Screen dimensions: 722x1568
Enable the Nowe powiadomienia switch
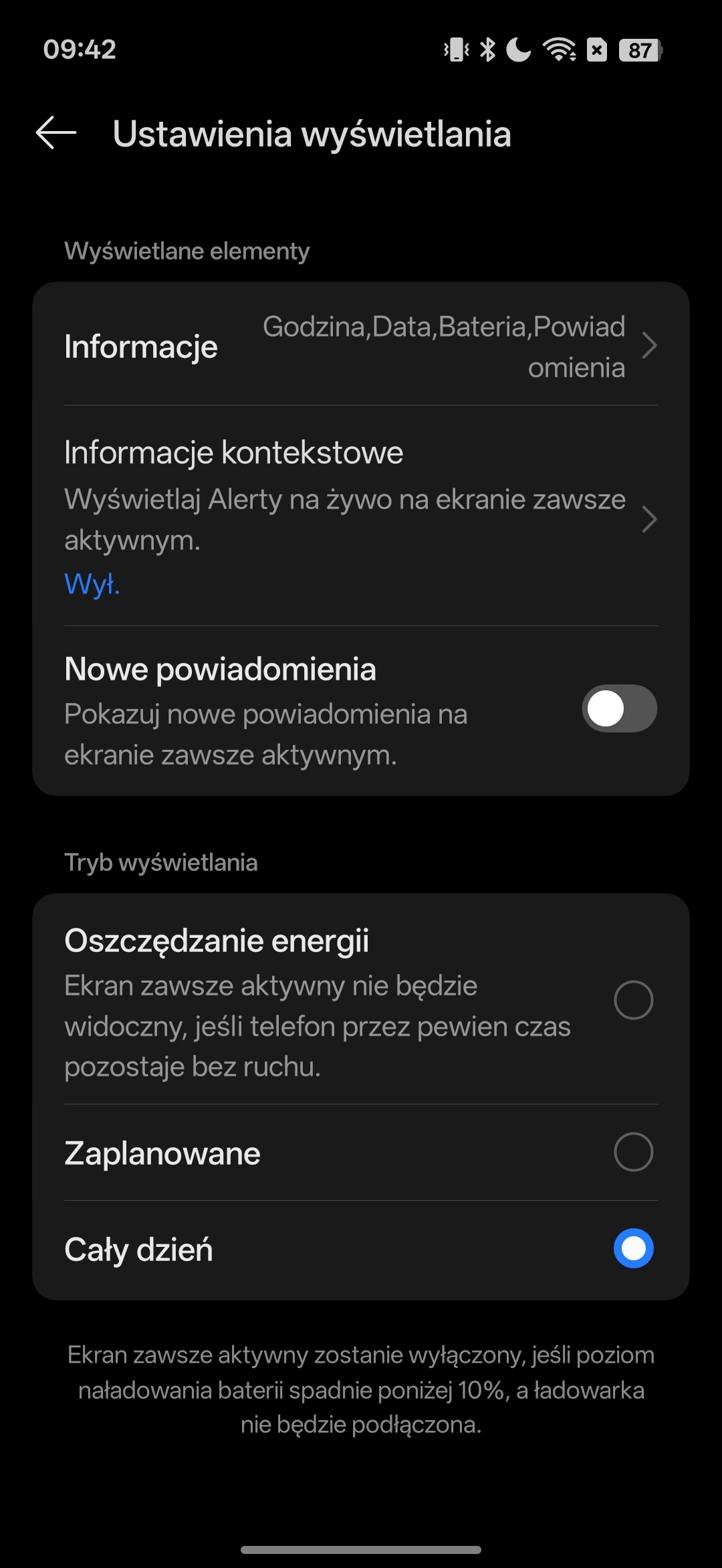point(619,708)
